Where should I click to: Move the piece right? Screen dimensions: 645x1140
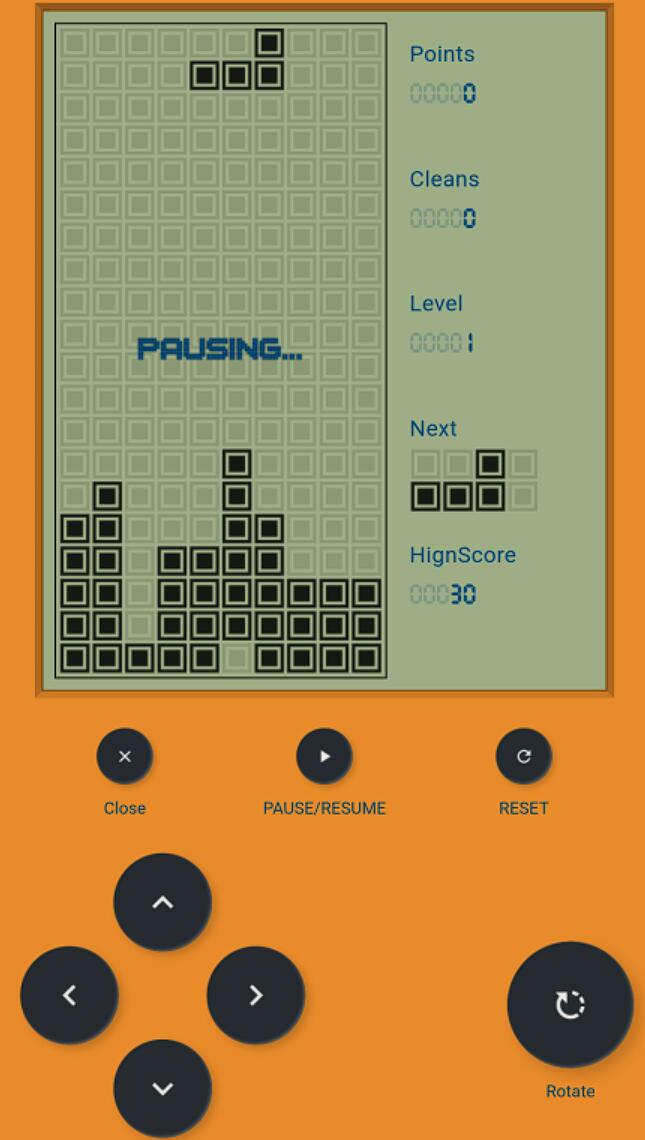click(255, 995)
